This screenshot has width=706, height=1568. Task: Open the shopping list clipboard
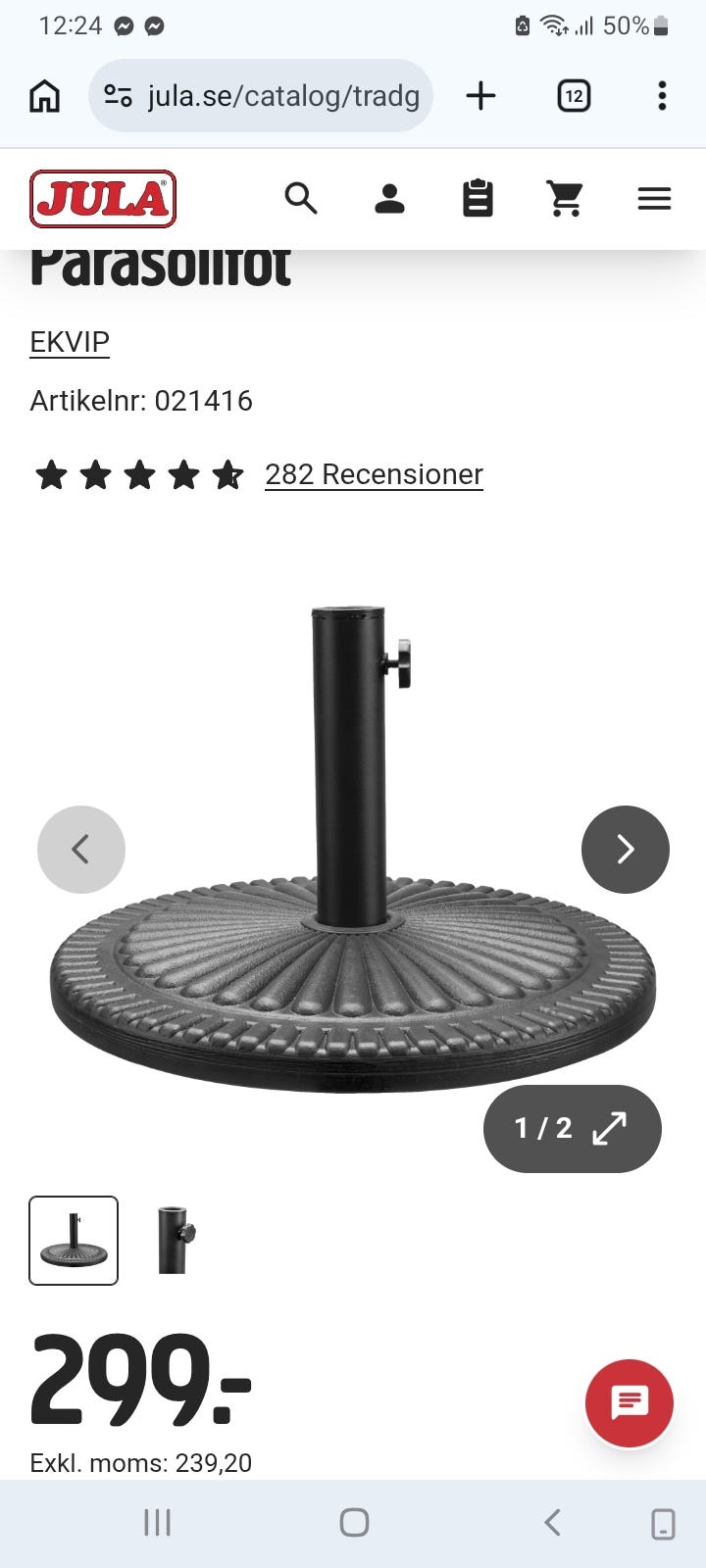tap(478, 199)
